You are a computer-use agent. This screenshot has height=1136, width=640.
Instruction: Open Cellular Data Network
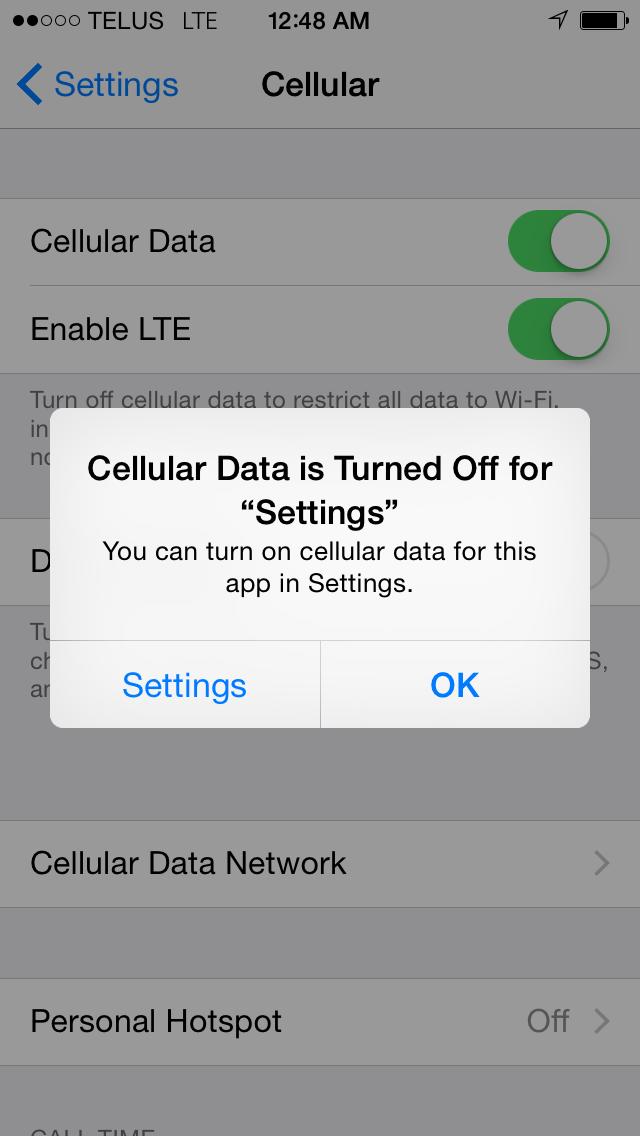point(320,864)
